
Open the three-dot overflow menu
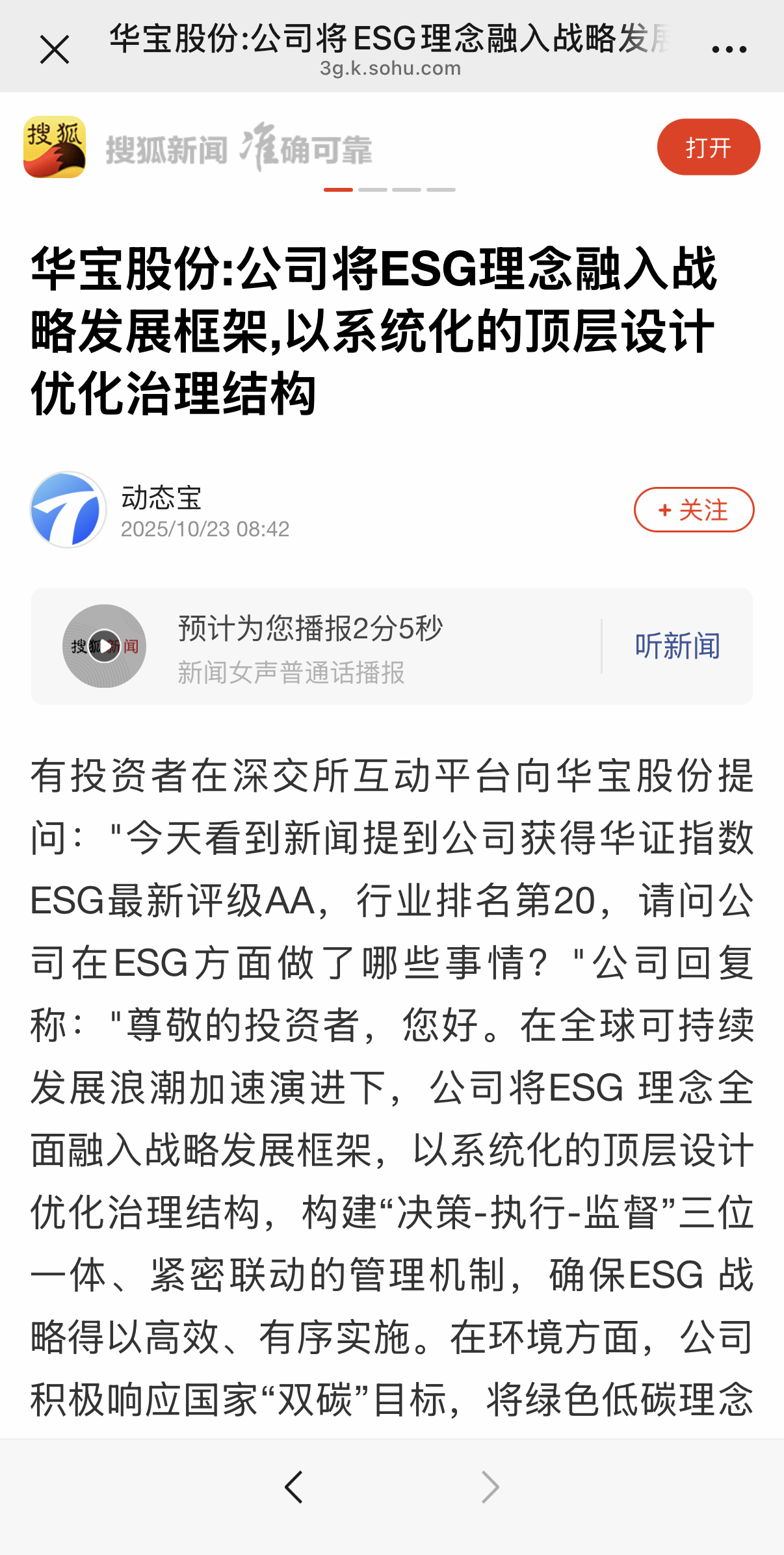[x=729, y=49]
